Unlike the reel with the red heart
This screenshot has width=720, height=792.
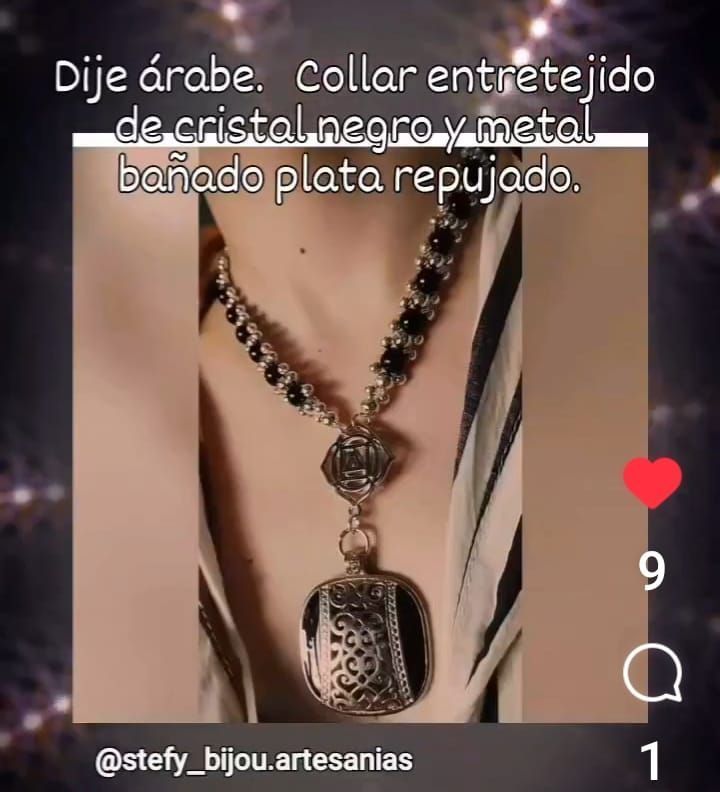652,484
